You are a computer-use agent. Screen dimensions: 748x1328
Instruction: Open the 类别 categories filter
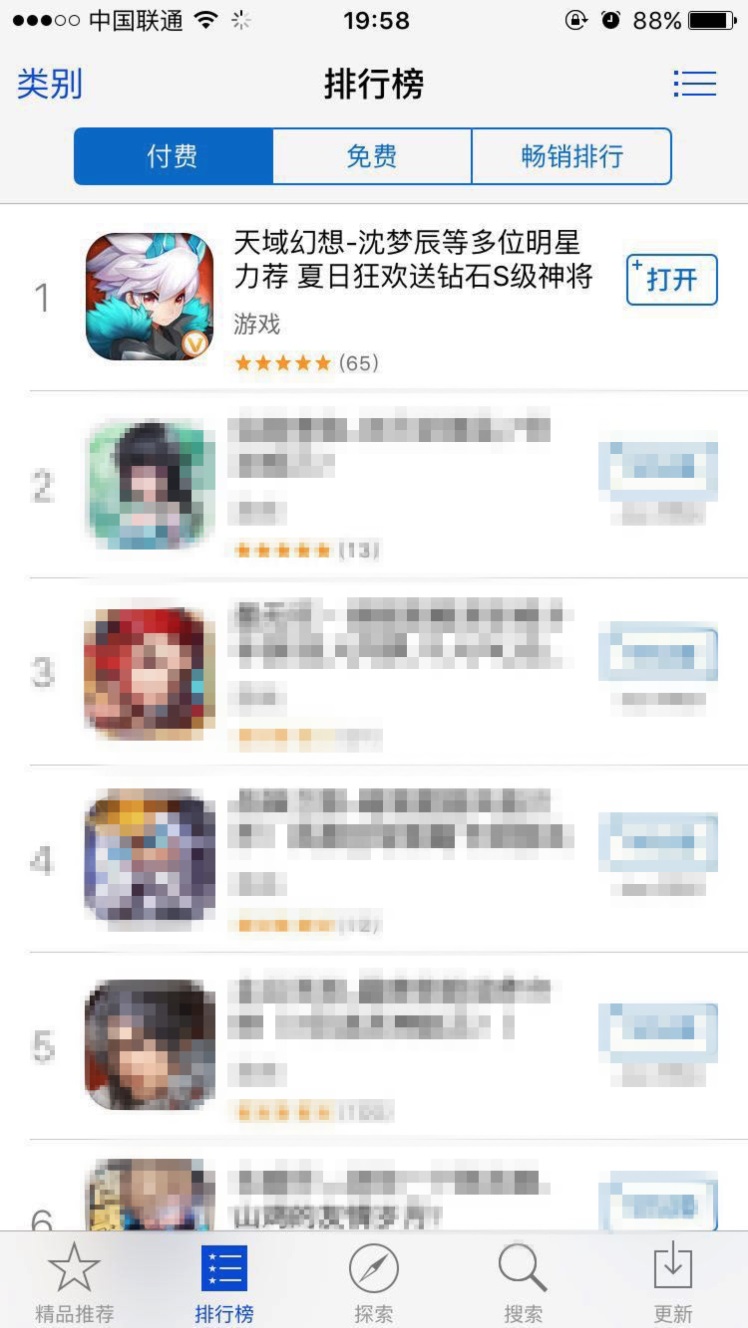pos(49,84)
